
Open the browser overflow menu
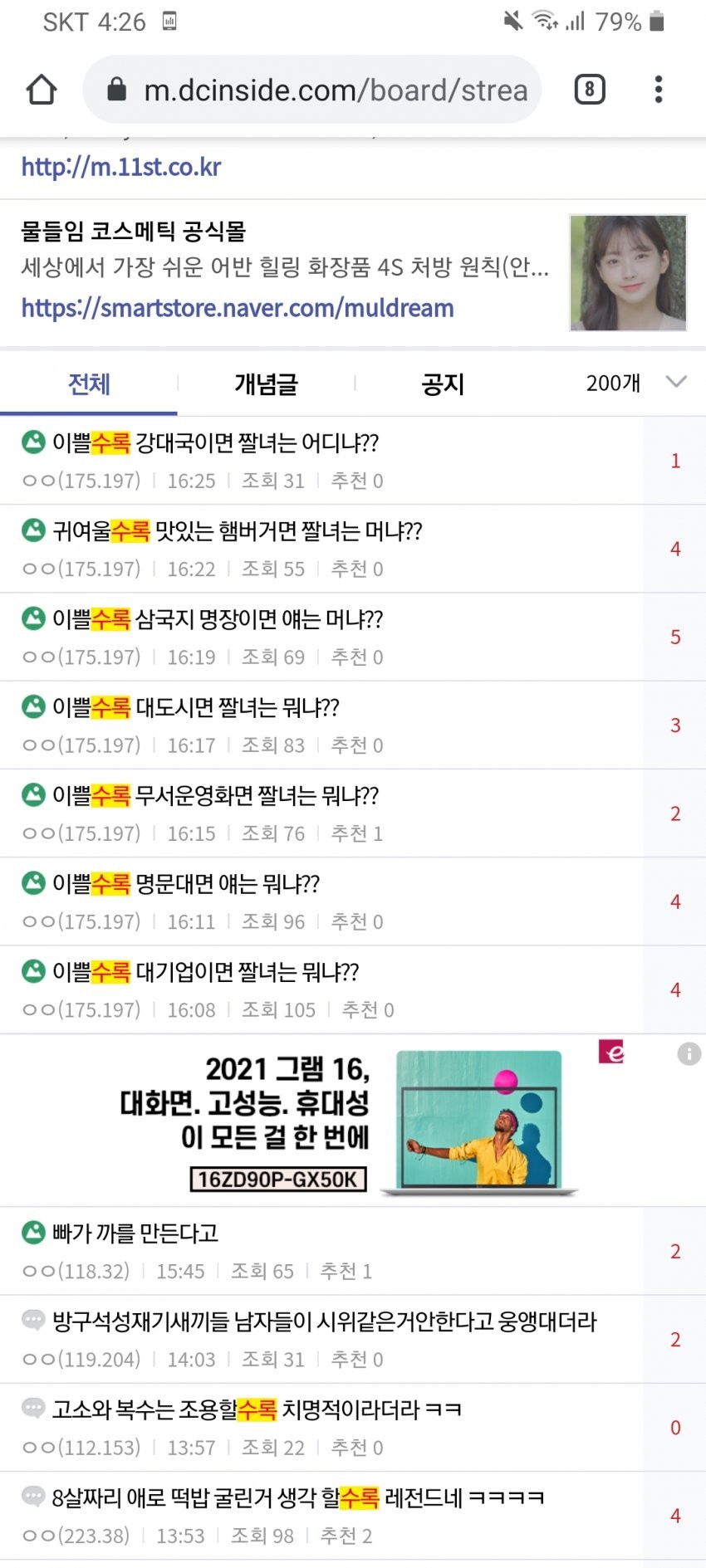tap(658, 90)
